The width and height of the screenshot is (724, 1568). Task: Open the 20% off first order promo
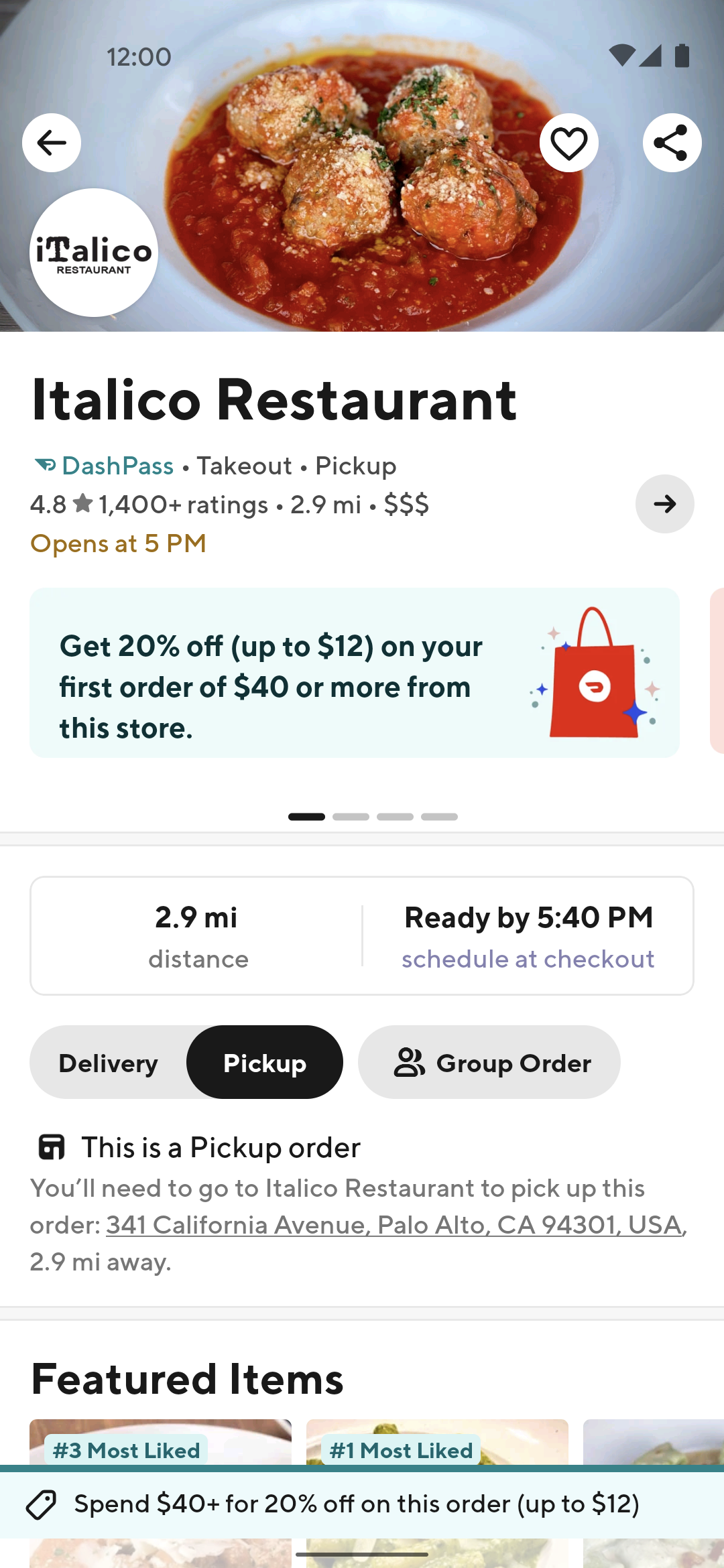(355, 673)
